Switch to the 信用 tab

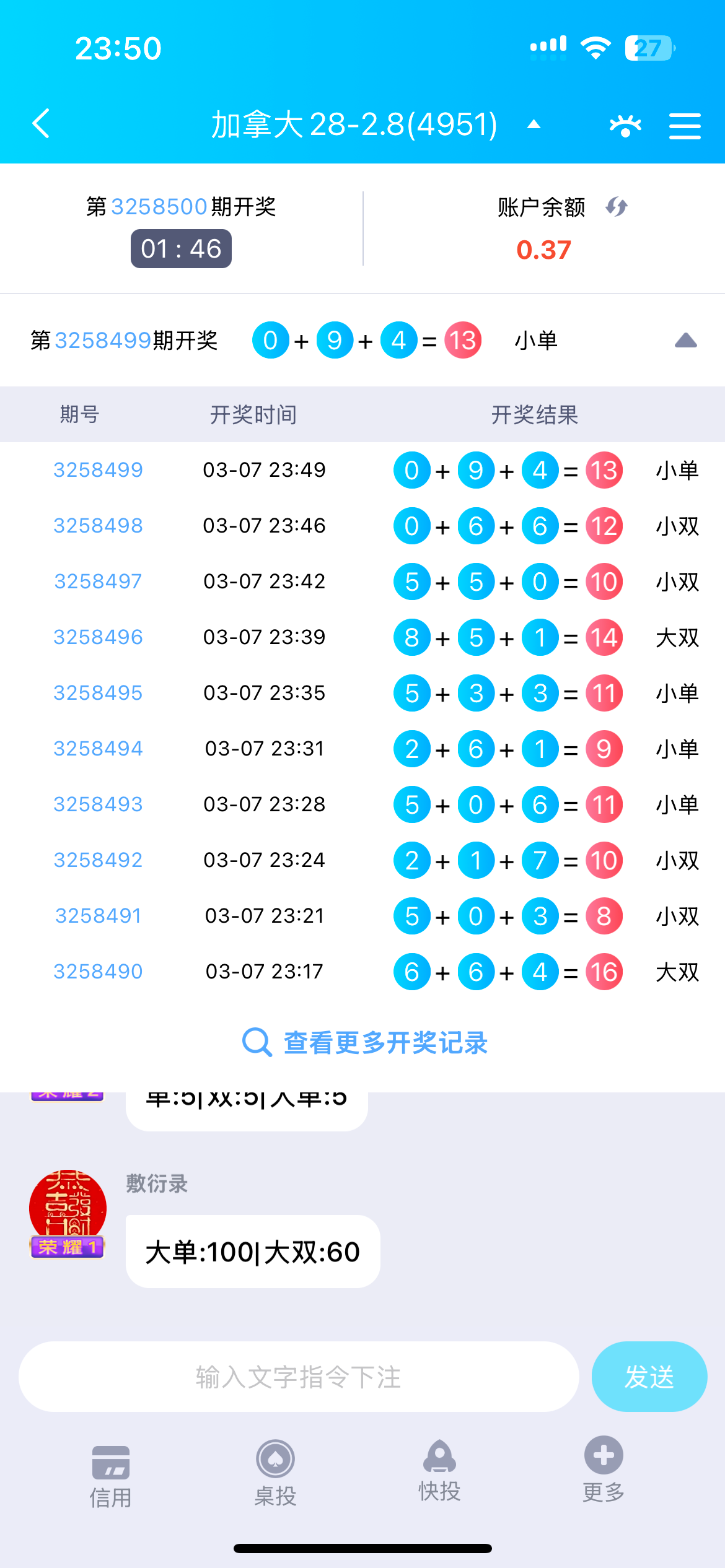tap(111, 1477)
